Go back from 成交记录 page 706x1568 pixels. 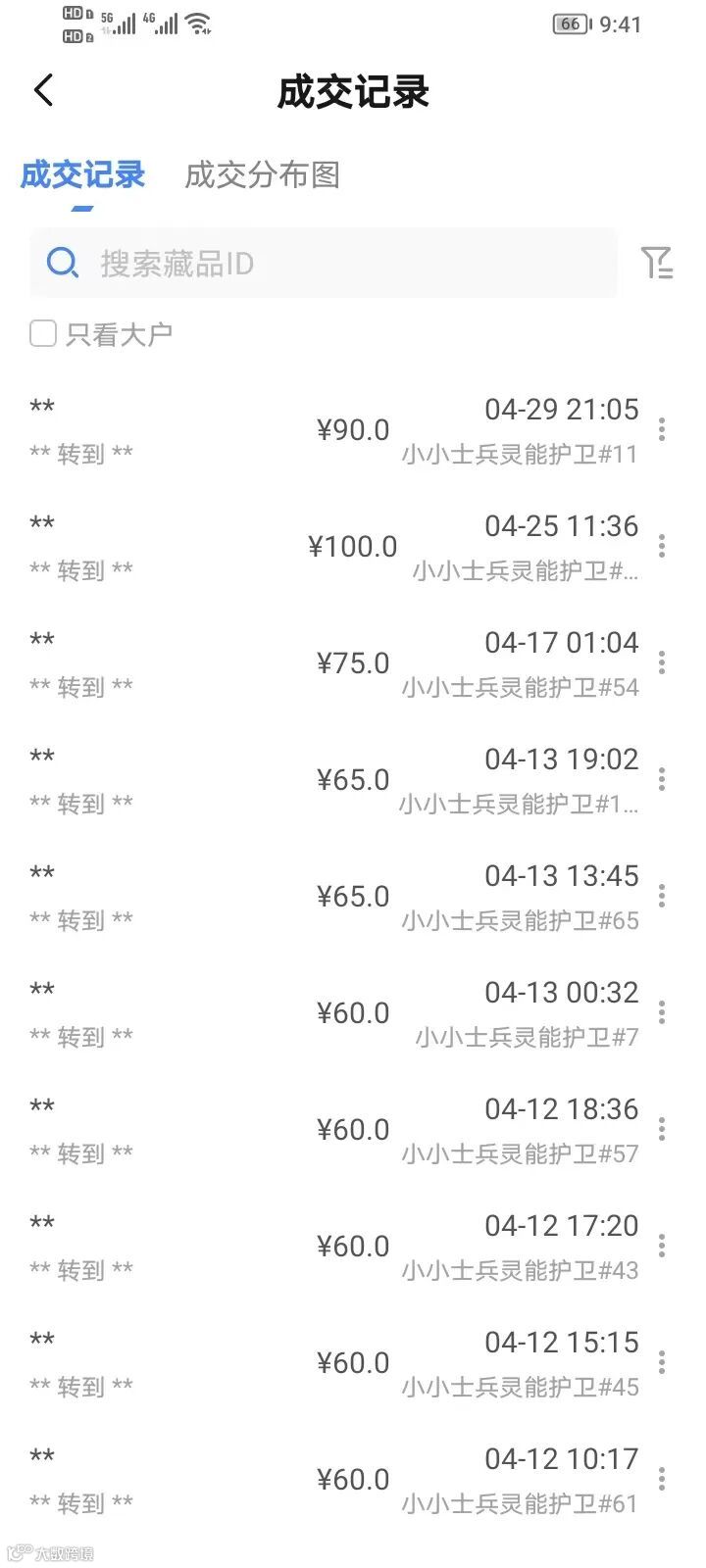[x=43, y=91]
